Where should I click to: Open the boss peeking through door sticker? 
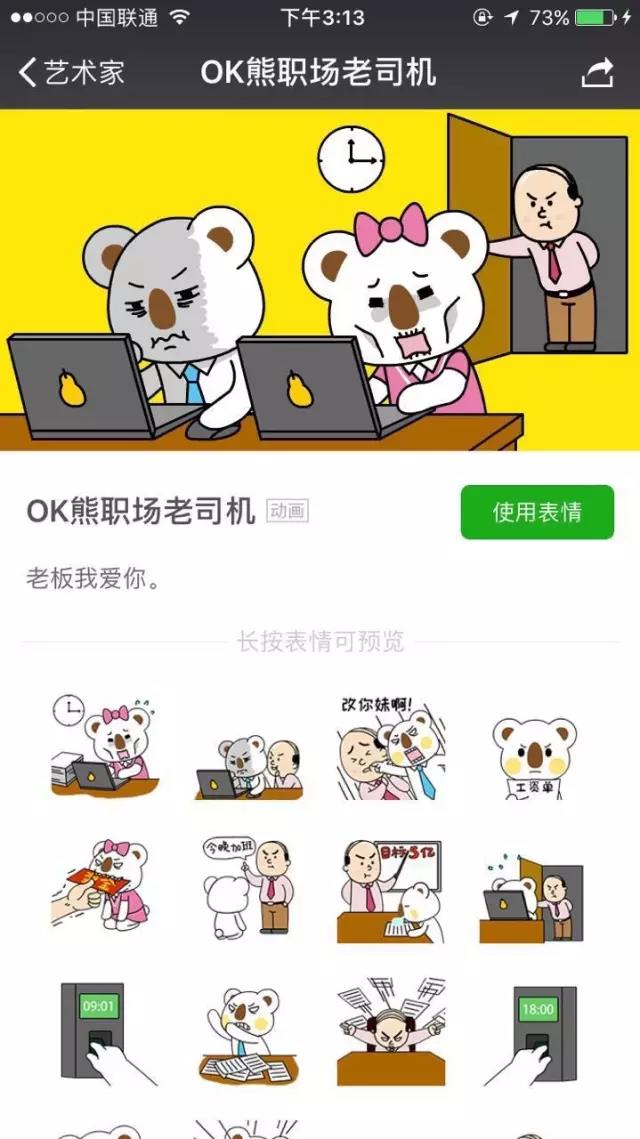(533, 896)
